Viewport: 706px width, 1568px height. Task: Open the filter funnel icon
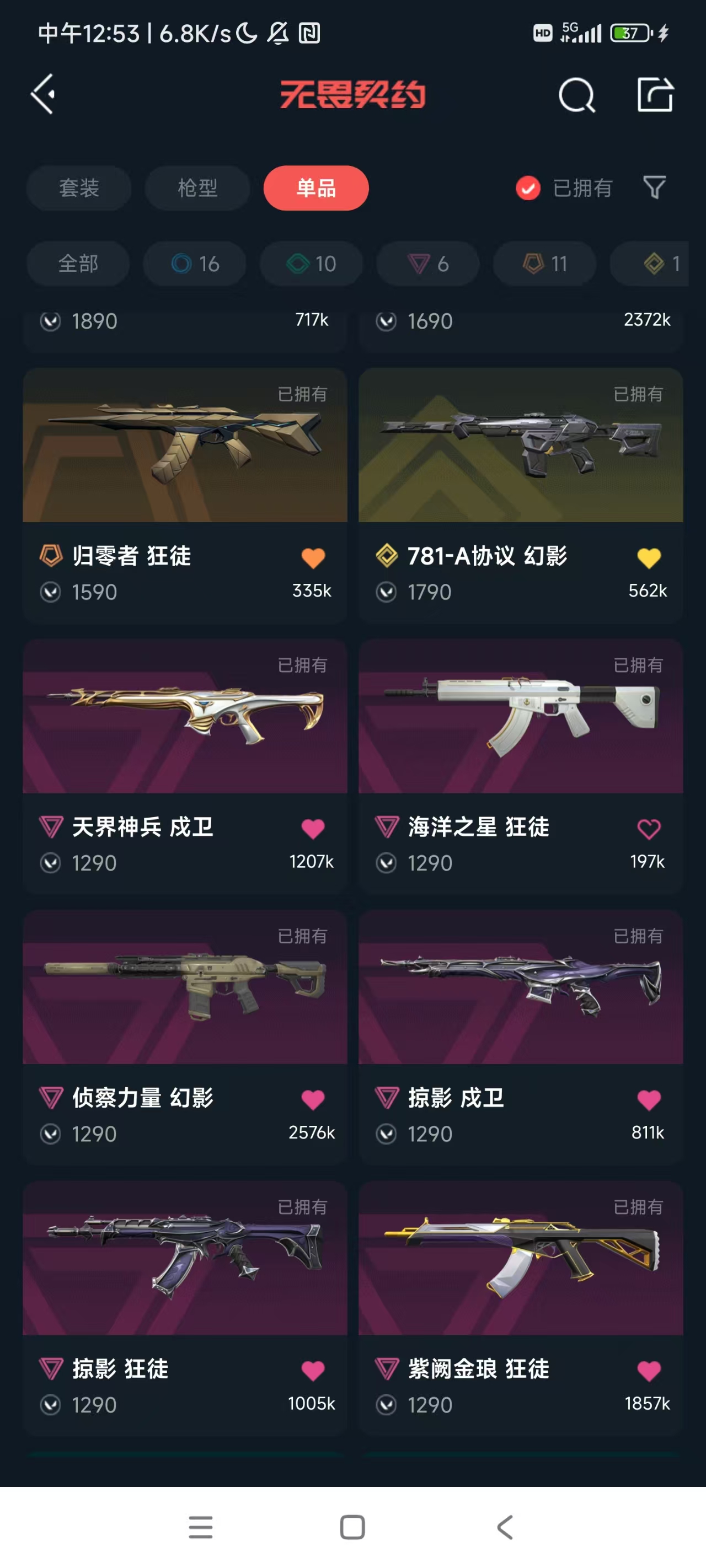[x=655, y=187]
